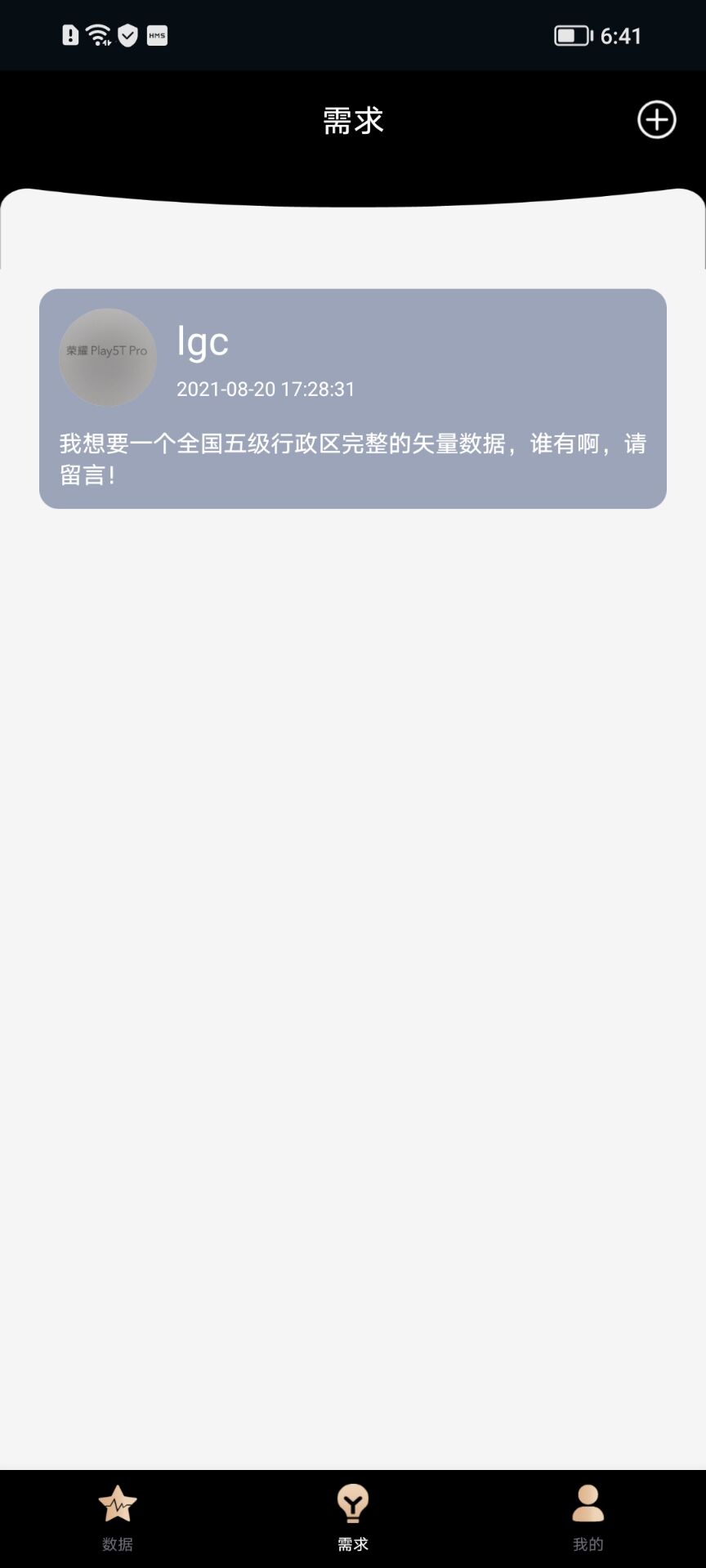
Task: Add a new 需求 with the plus icon
Action: tap(657, 120)
